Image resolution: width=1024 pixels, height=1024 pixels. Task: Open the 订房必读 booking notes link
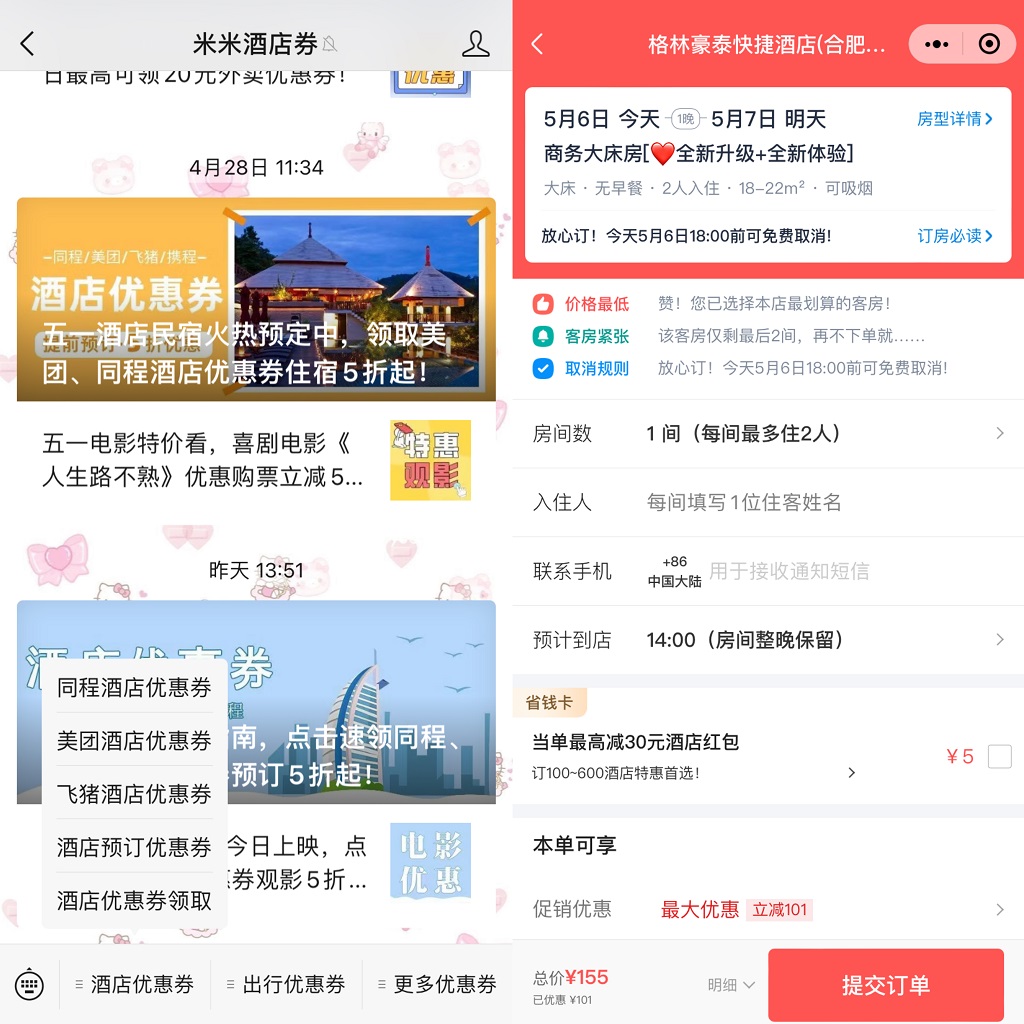955,236
